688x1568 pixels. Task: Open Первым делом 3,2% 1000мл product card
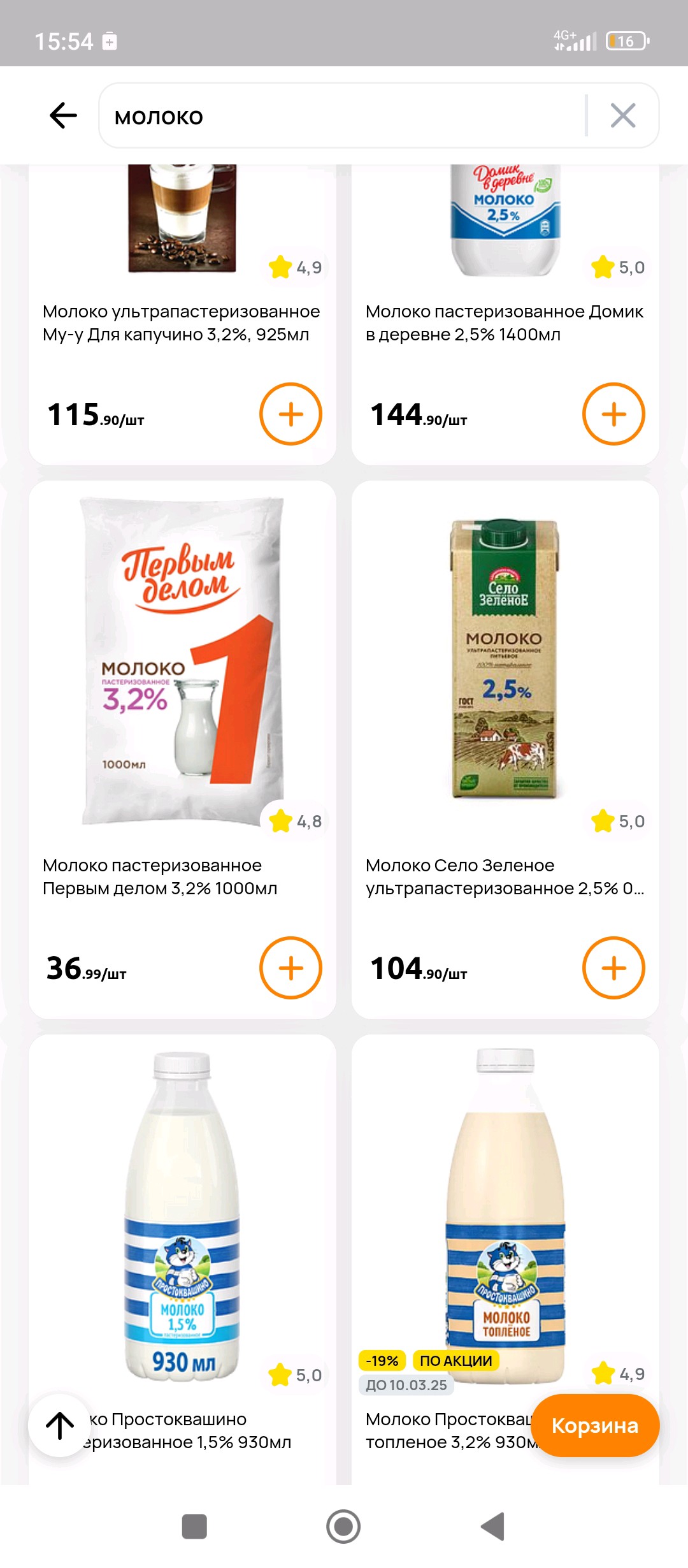point(182,750)
